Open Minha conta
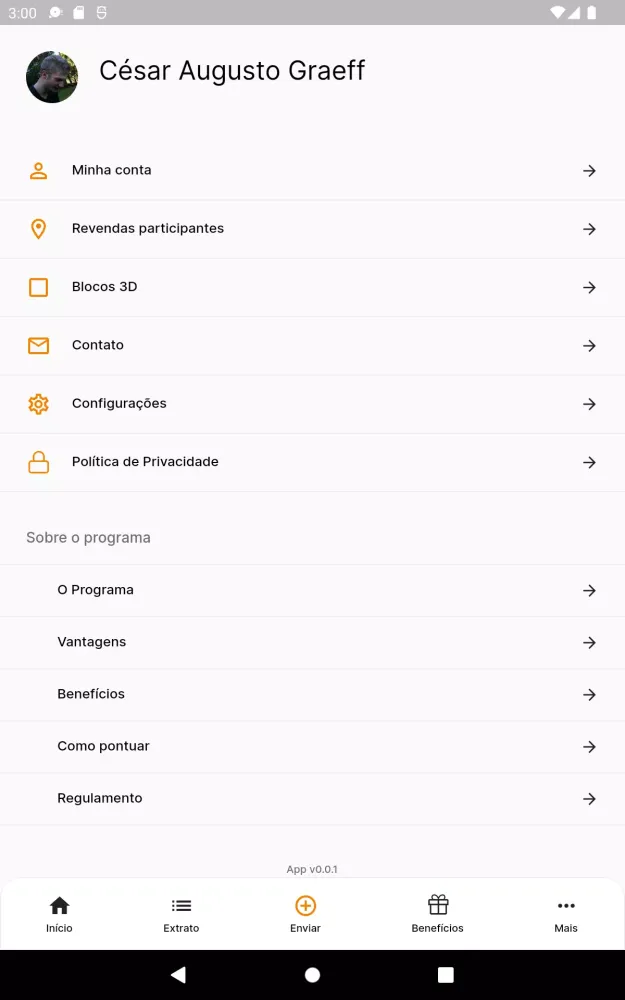Screen dimensions: 625x1000 [312, 171]
